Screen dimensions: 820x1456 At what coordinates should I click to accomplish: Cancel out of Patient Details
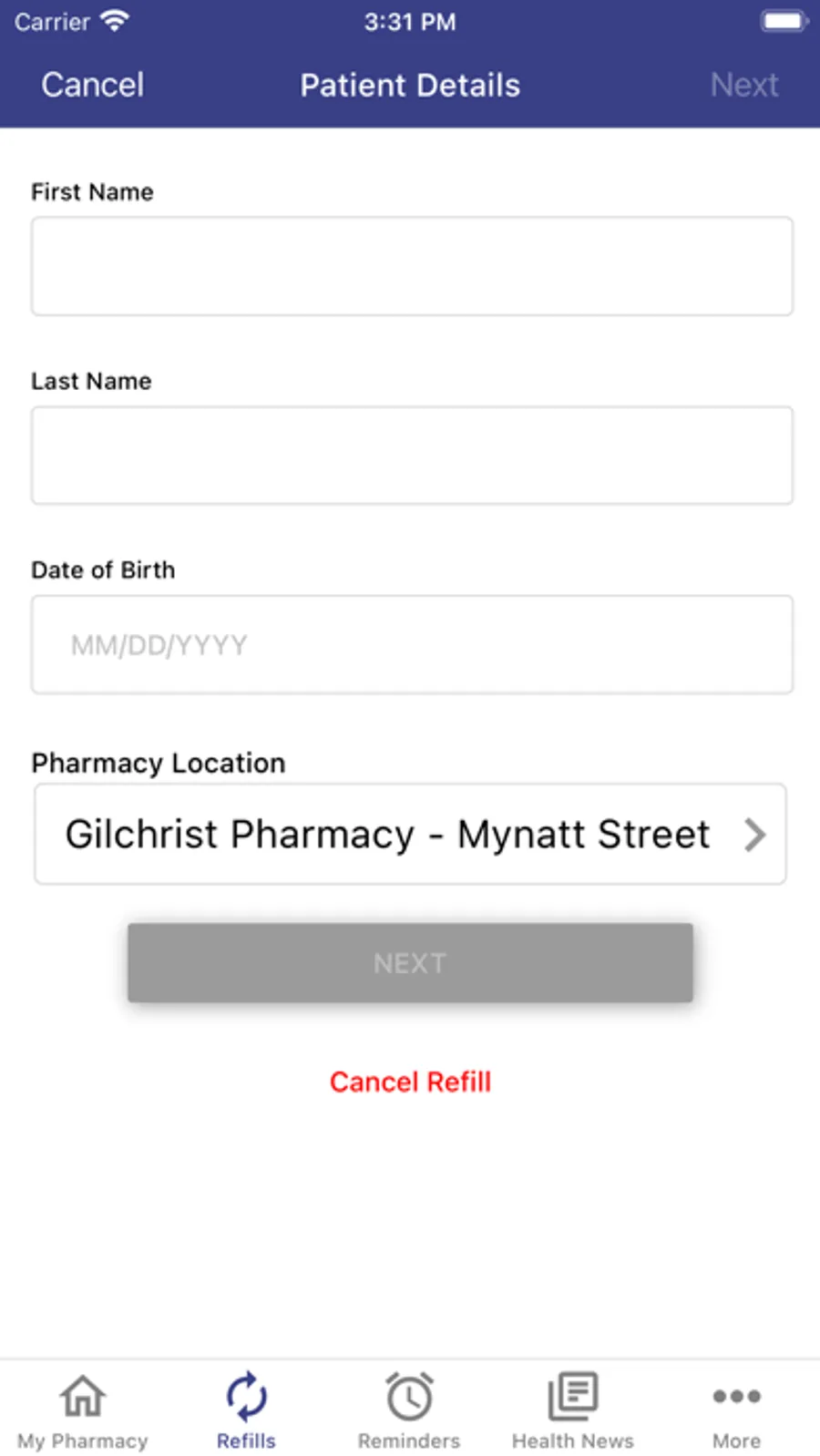pyautogui.click(x=91, y=84)
